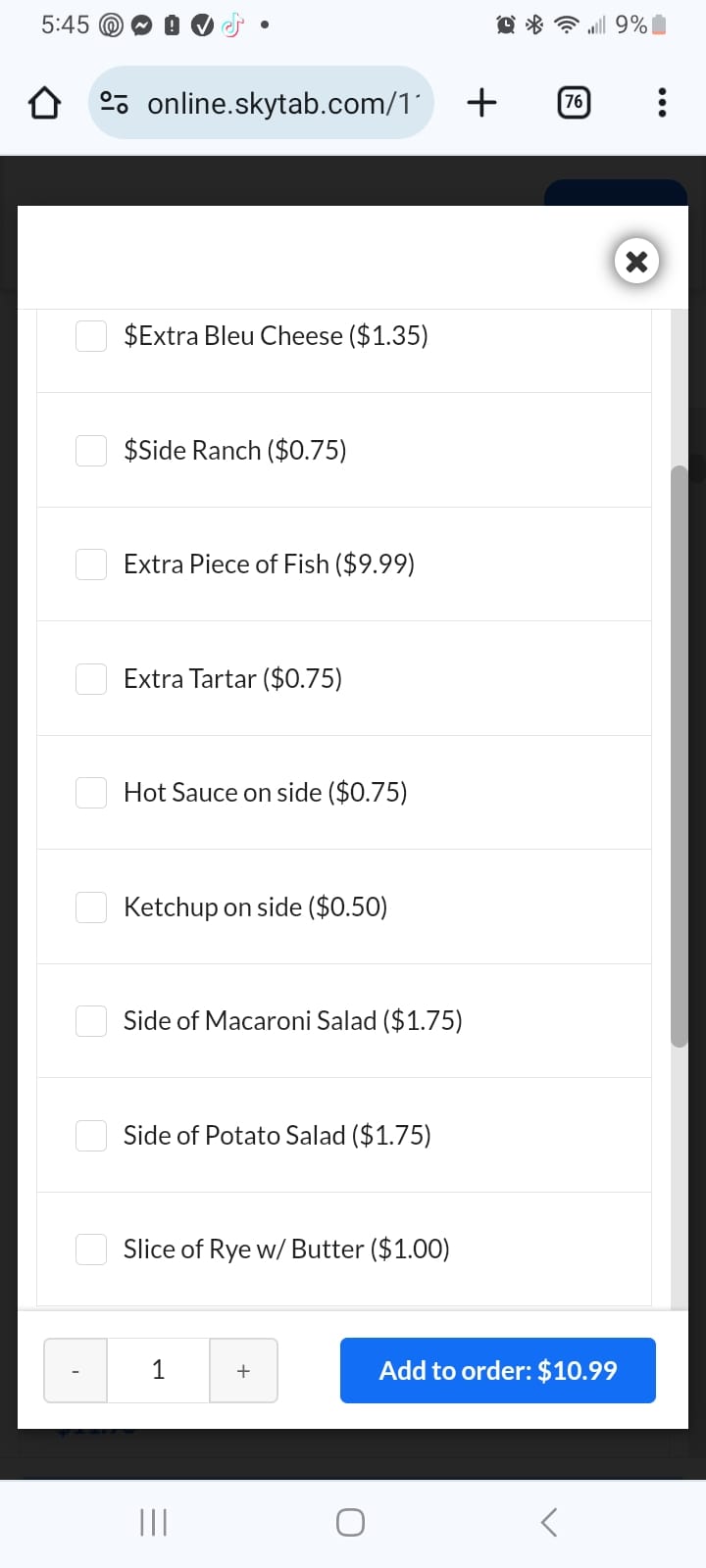Viewport: 706px width, 1568px height.
Task: Add Side of Macaroni Salad
Action: click(91, 1021)
